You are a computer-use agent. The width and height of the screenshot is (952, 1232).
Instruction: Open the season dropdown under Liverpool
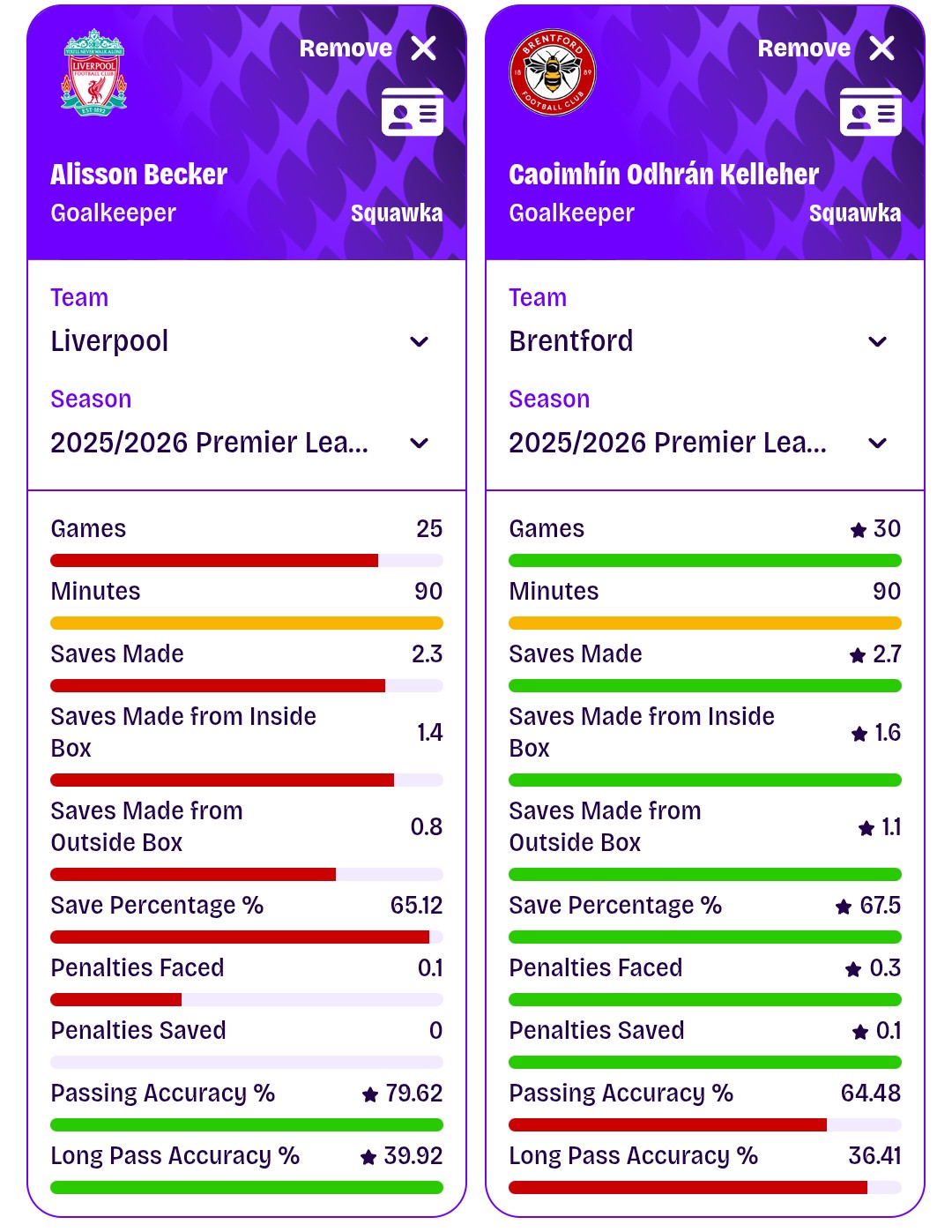click(x=419, y=443)
